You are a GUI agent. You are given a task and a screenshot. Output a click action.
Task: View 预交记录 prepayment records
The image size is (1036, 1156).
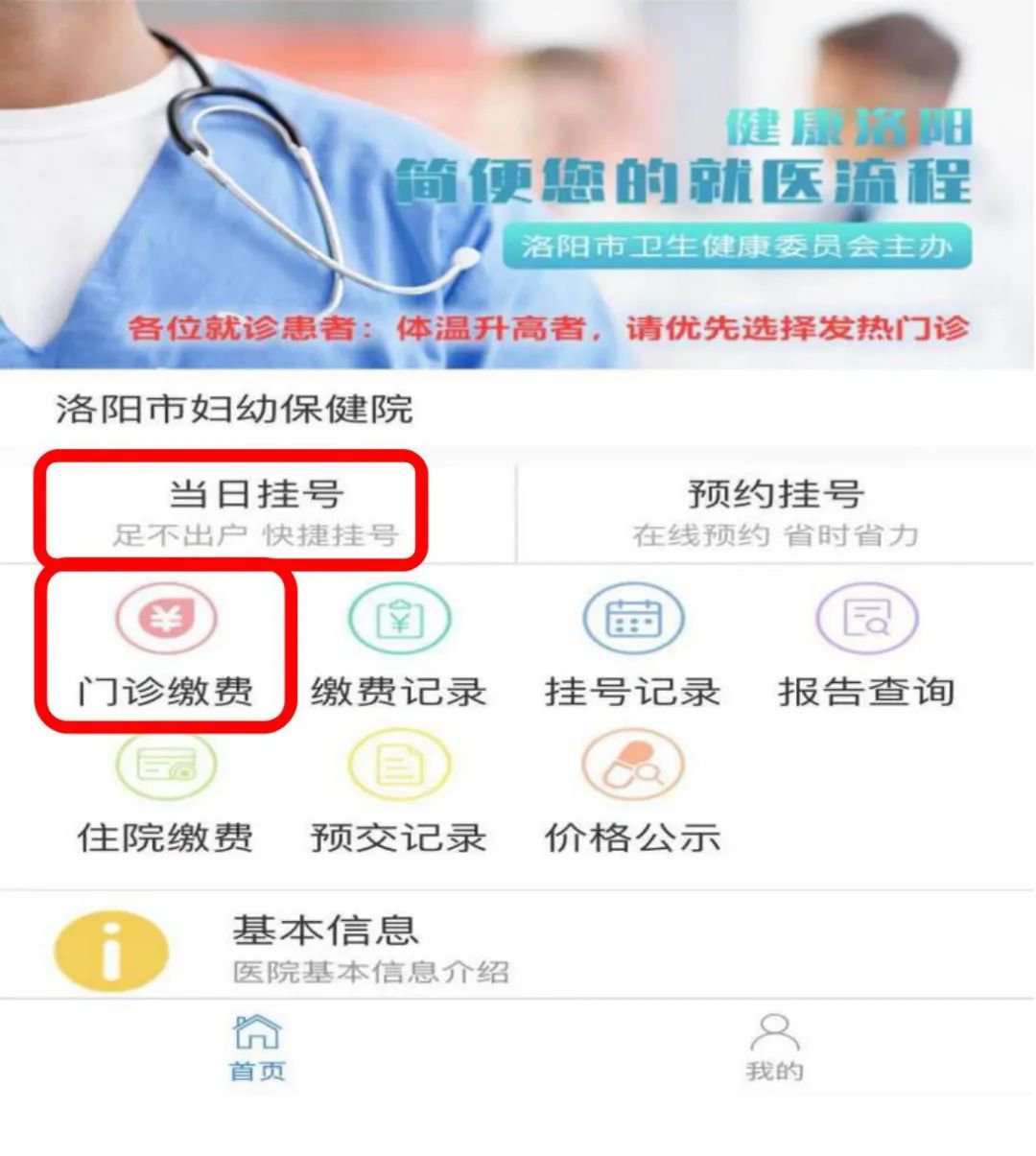(398, 794)
